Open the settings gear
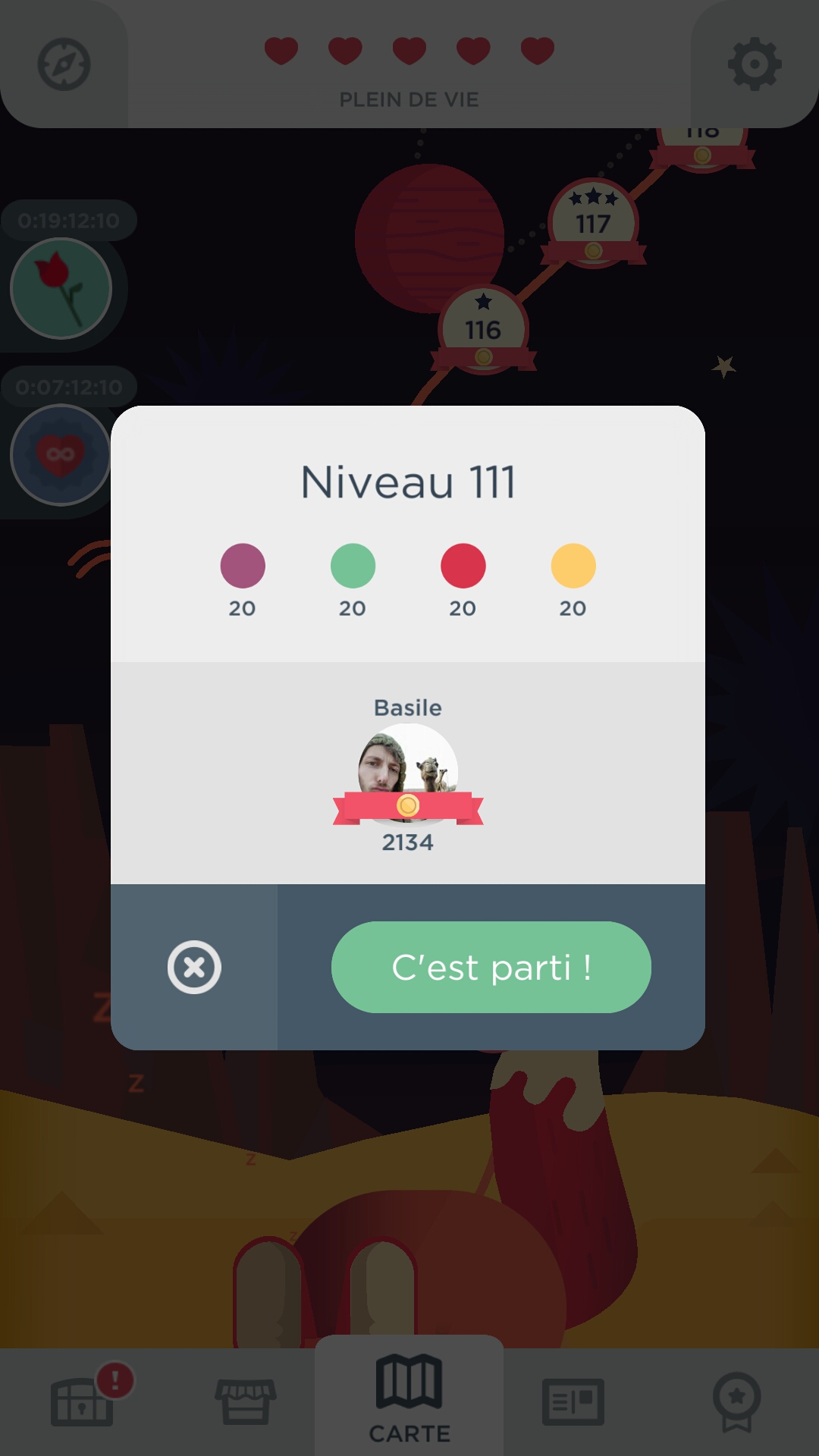The width and height of the screenshot is (819, 1456). (754, 64)
